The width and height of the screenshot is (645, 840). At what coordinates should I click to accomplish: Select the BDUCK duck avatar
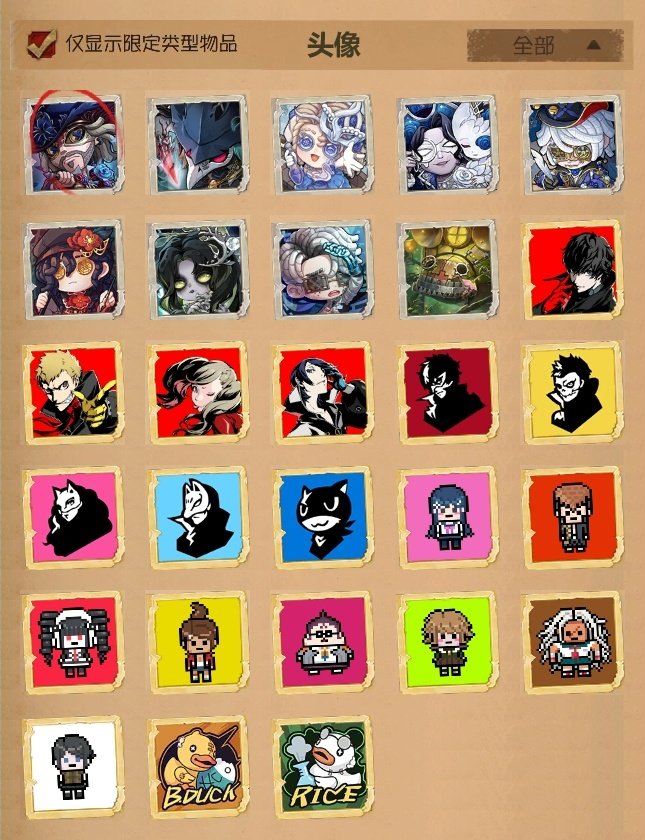196,765
